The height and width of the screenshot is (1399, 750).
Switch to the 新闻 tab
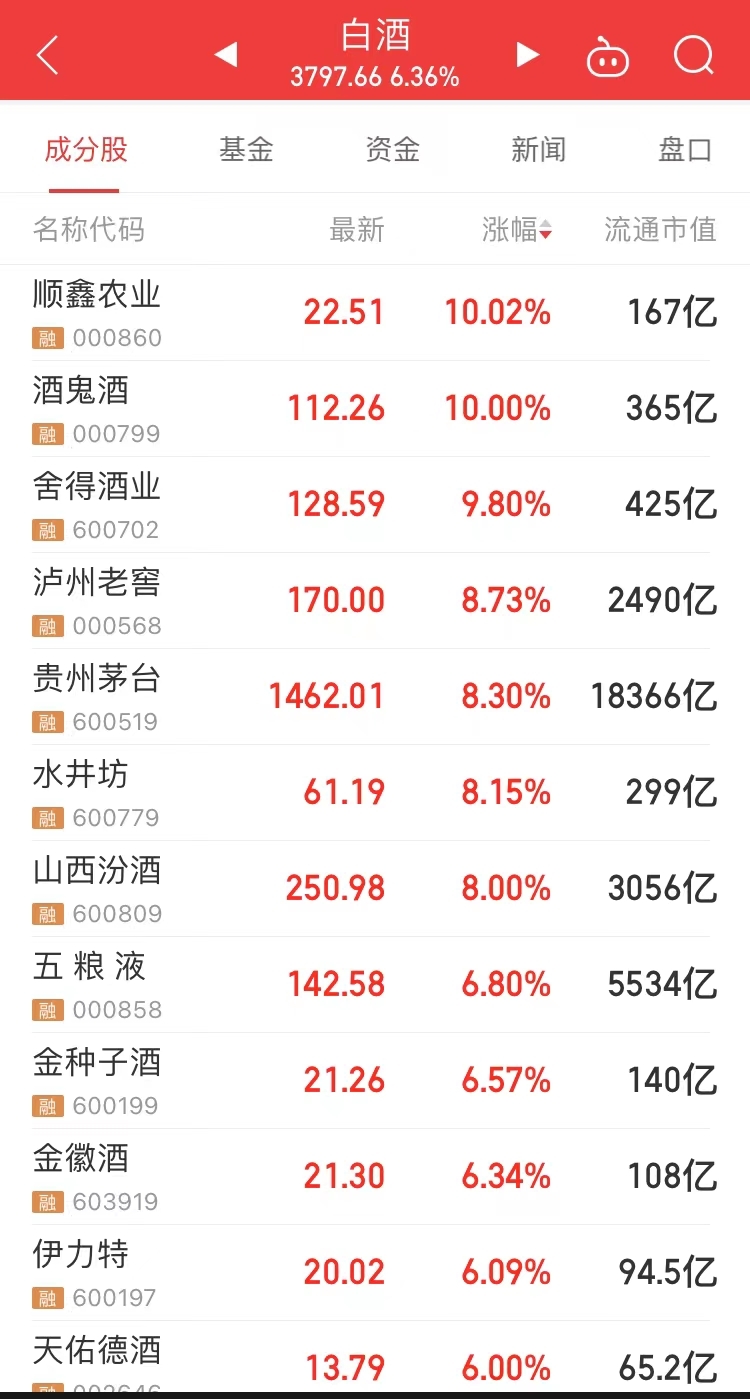coord(538,150)
